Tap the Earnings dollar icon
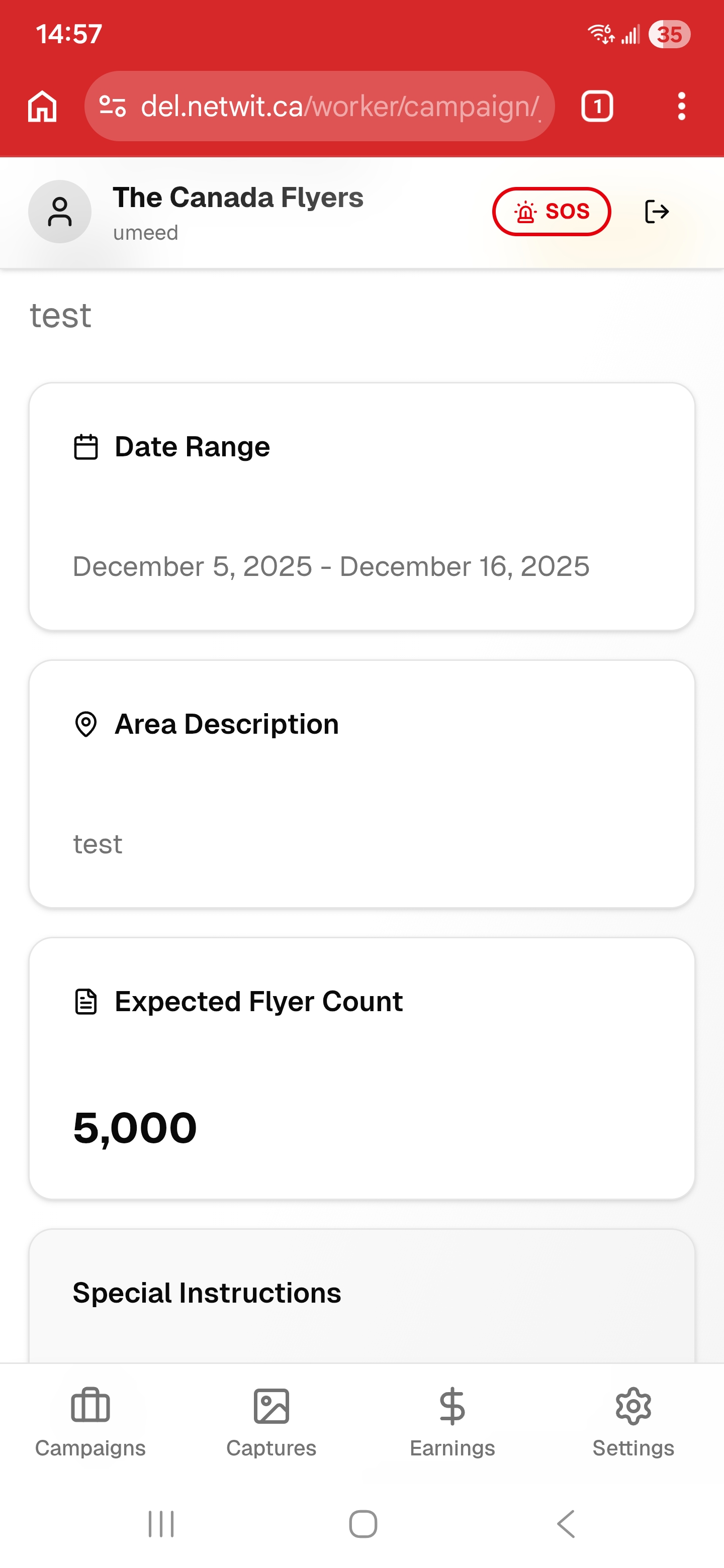Viewport: 724px width, 1568px height. [452, 1406]
